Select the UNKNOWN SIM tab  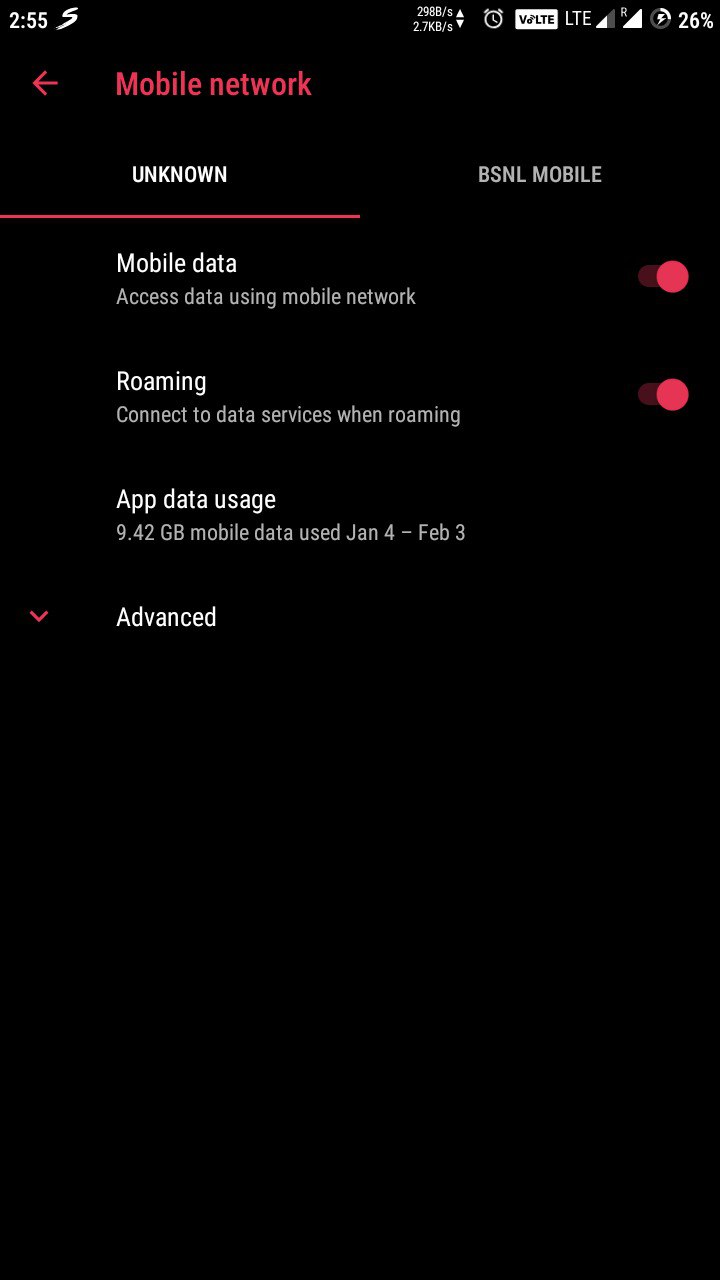pyautogui.click(x=180, y=175)
